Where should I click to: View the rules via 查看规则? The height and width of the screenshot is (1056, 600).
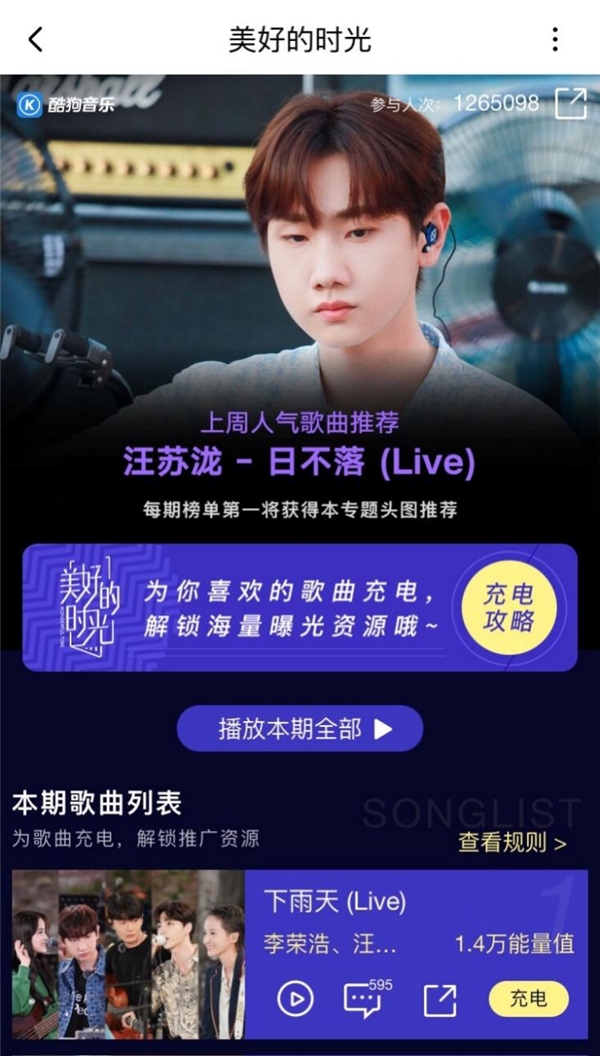click(x=512, y=843)
